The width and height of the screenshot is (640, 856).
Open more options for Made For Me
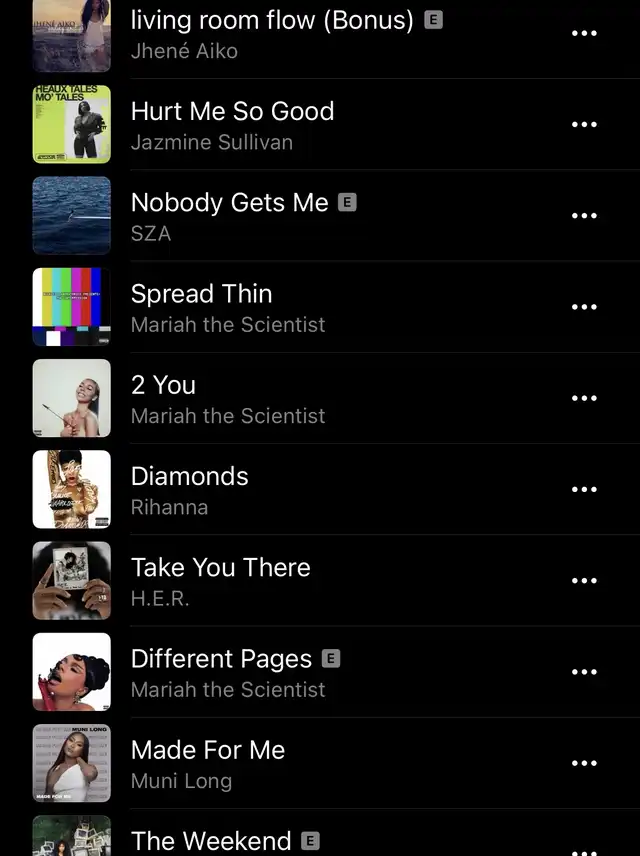point(584,763)
